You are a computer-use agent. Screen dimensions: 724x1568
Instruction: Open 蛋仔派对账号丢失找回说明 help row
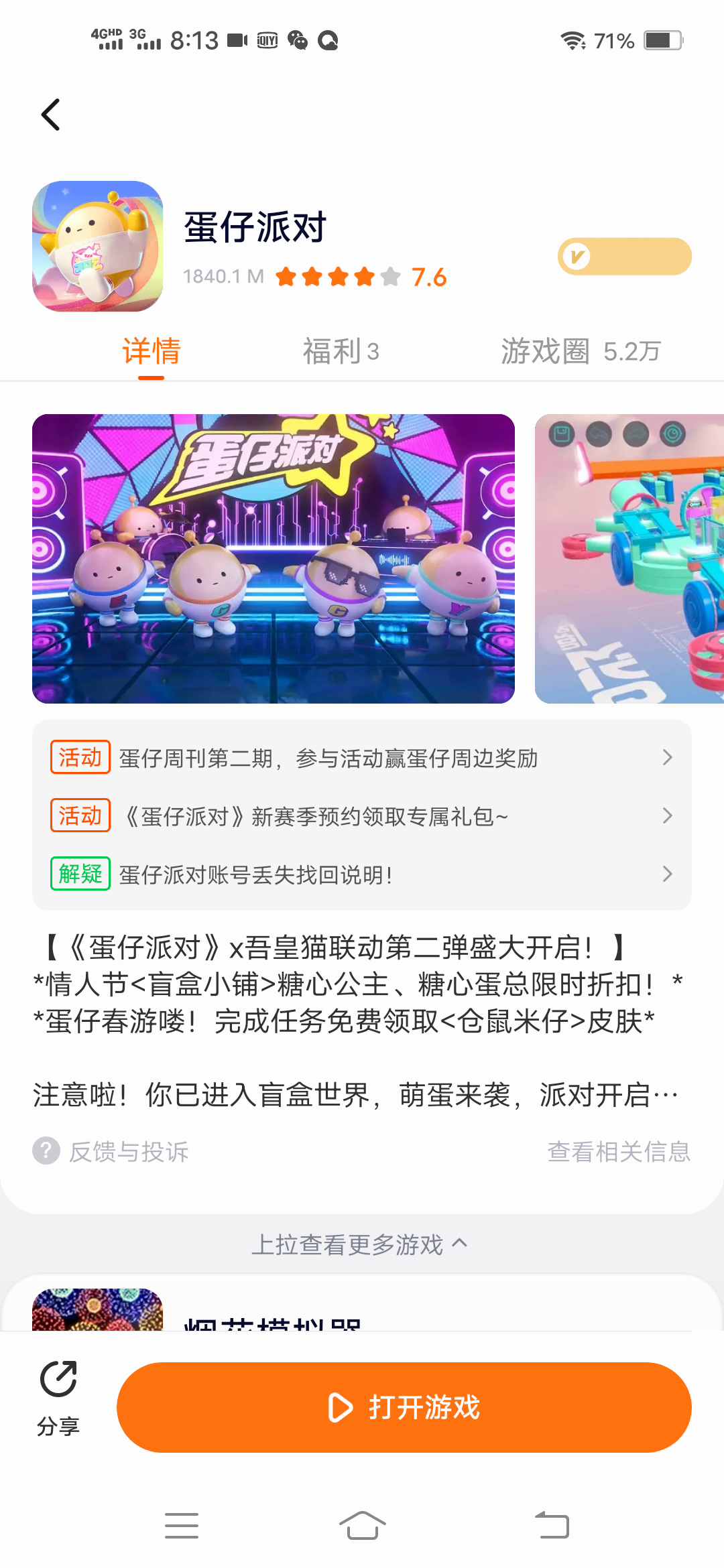coord(362,874)
